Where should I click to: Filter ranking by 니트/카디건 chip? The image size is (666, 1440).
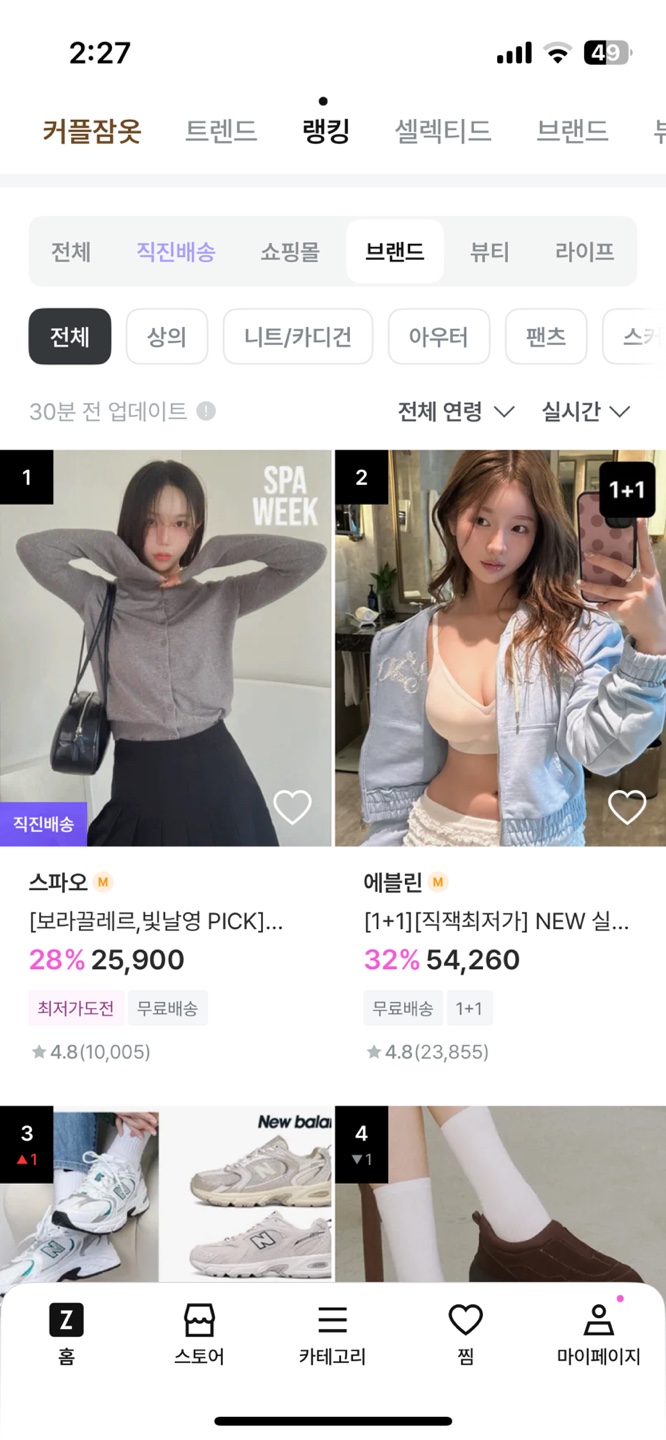[298, 336]
